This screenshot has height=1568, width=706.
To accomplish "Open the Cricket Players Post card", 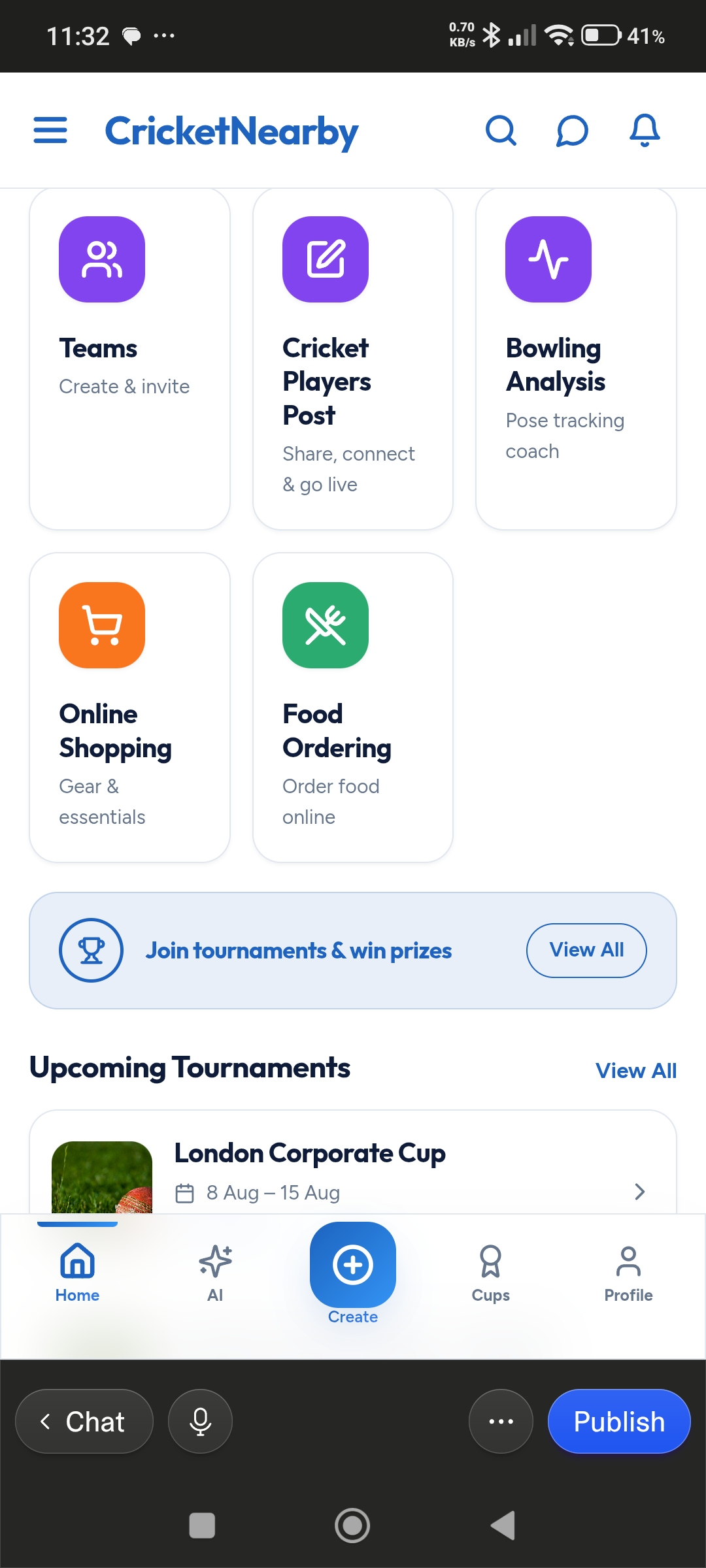I will [x=353, y=359].
